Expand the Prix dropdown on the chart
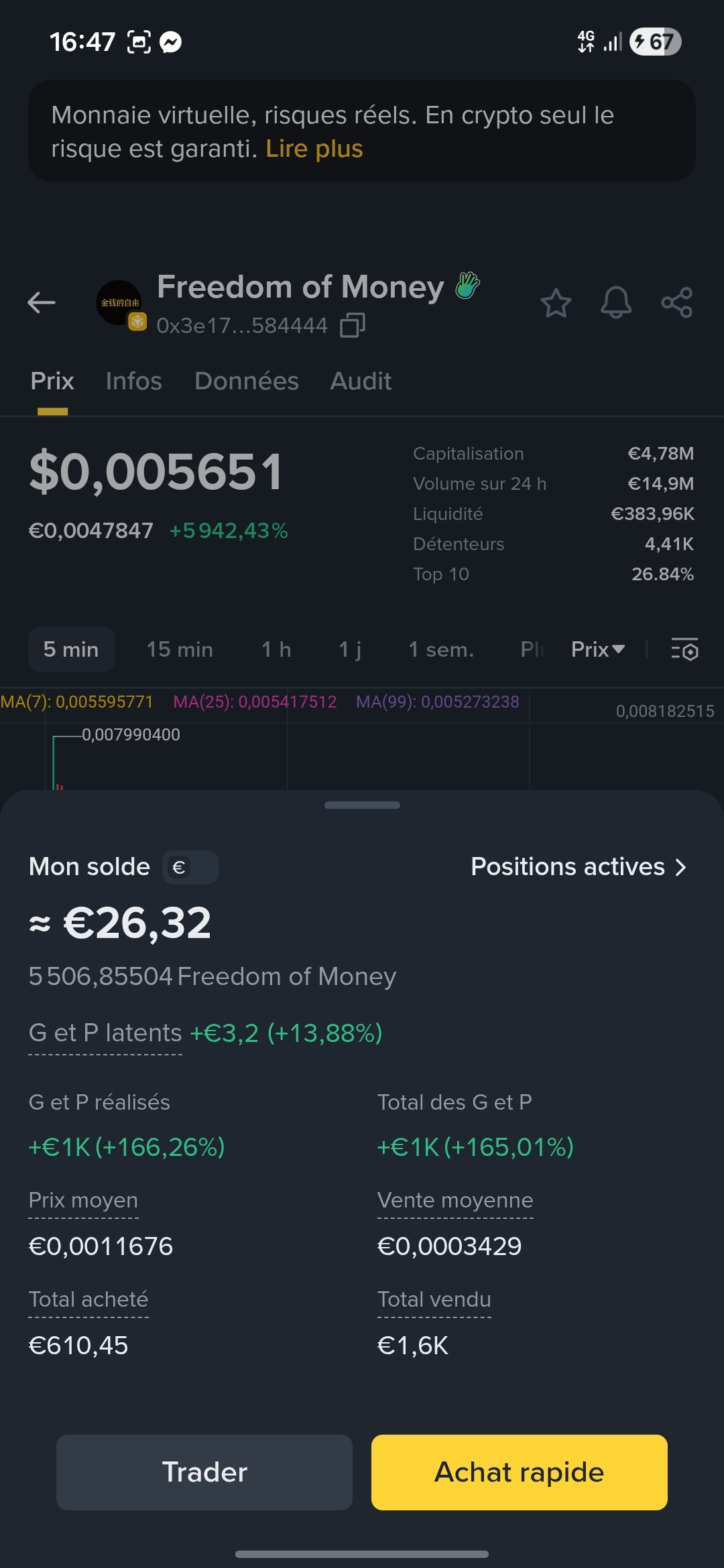 (598, 649)
